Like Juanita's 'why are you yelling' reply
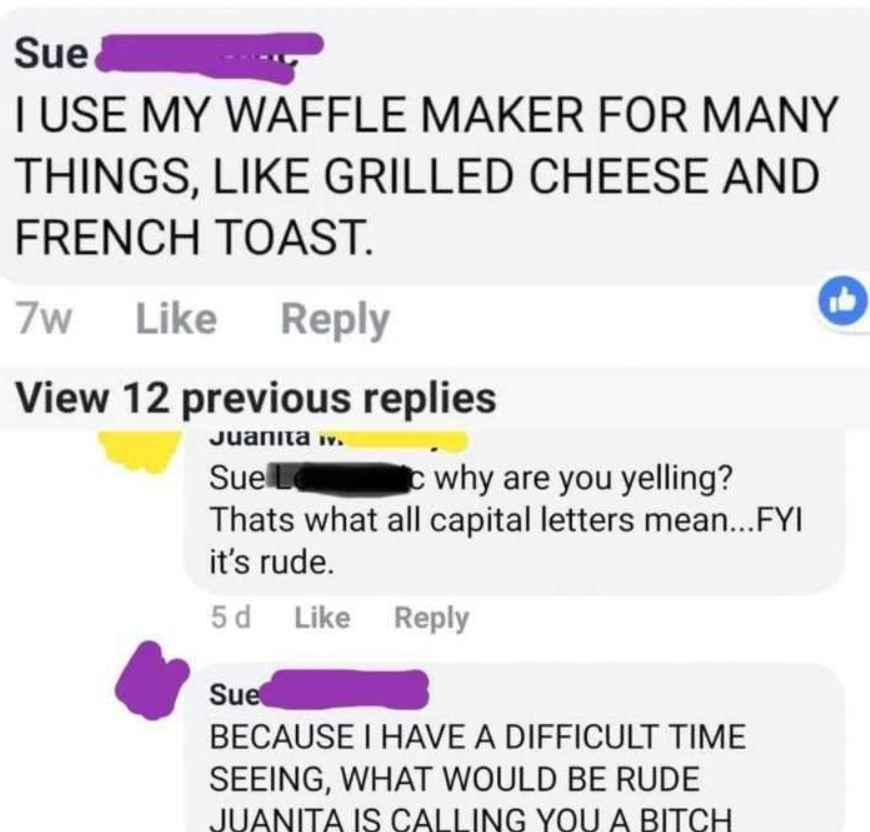 coord(322,618)
